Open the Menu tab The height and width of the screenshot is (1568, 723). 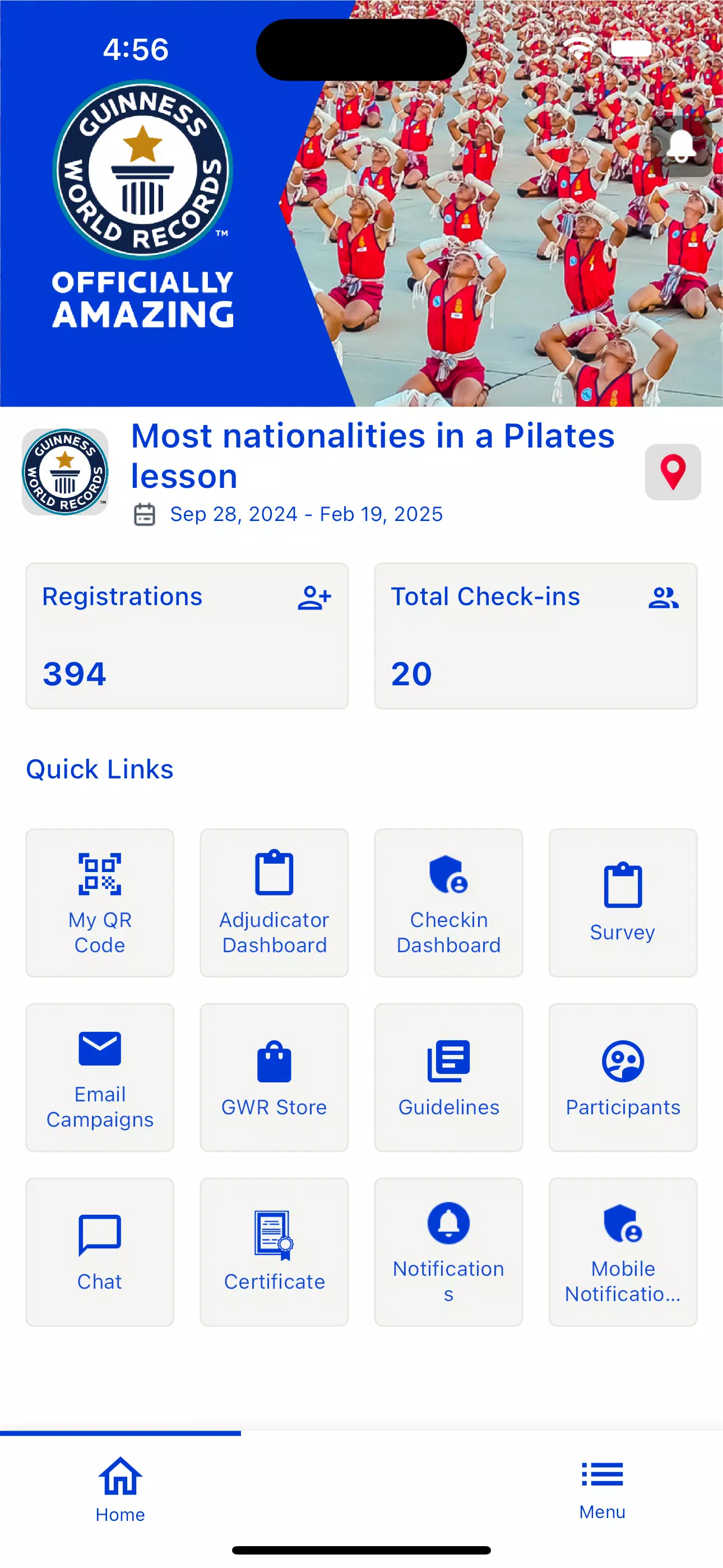(602, 1489)
